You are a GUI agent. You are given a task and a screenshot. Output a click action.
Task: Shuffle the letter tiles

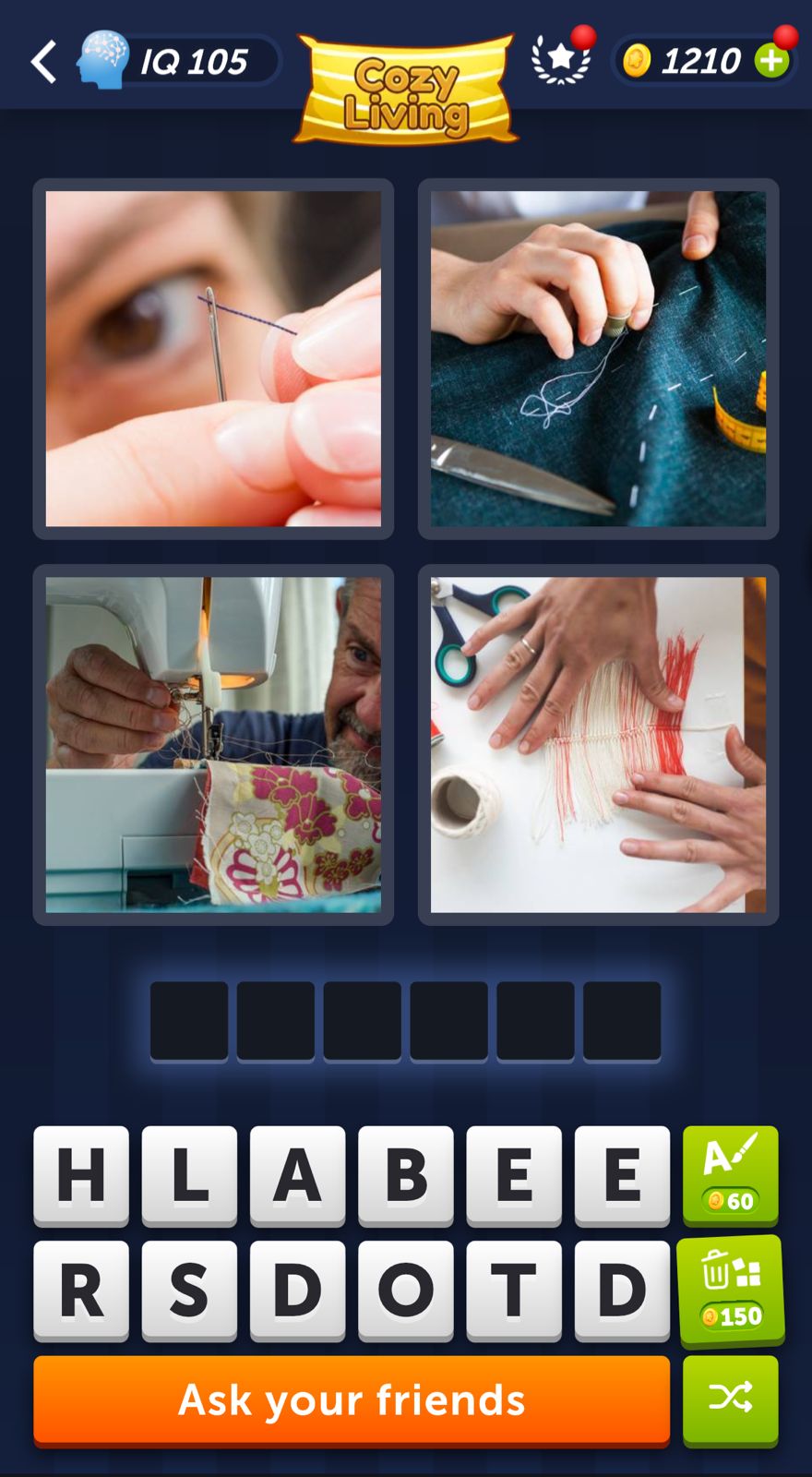[730, 1399]
